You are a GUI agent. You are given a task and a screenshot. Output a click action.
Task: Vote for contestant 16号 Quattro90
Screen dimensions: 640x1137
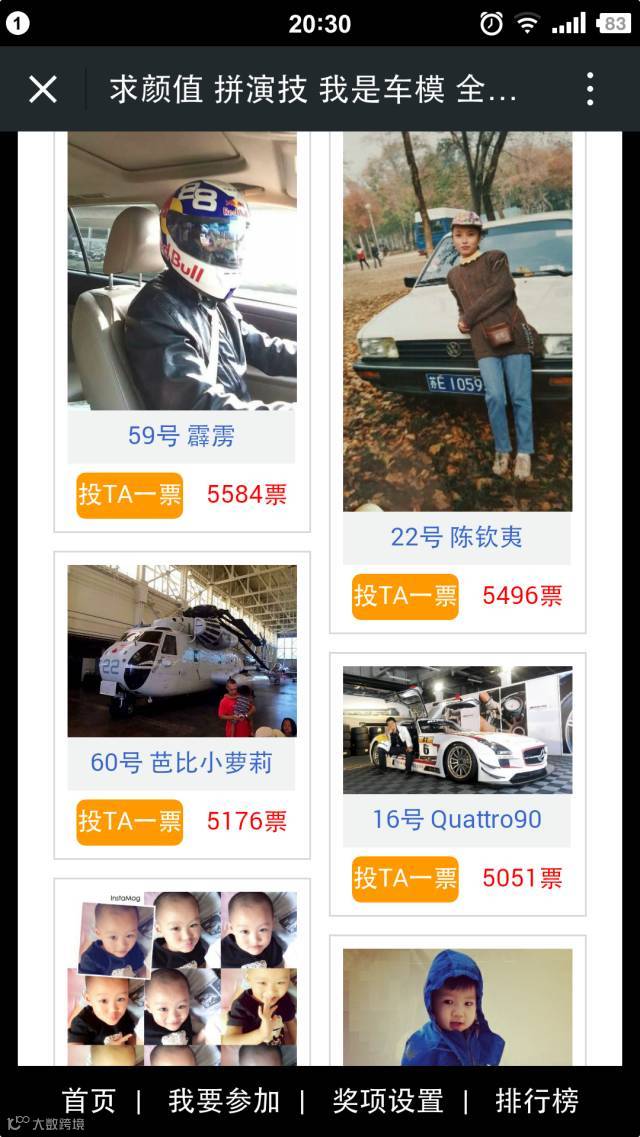click(x=405, y=879)
